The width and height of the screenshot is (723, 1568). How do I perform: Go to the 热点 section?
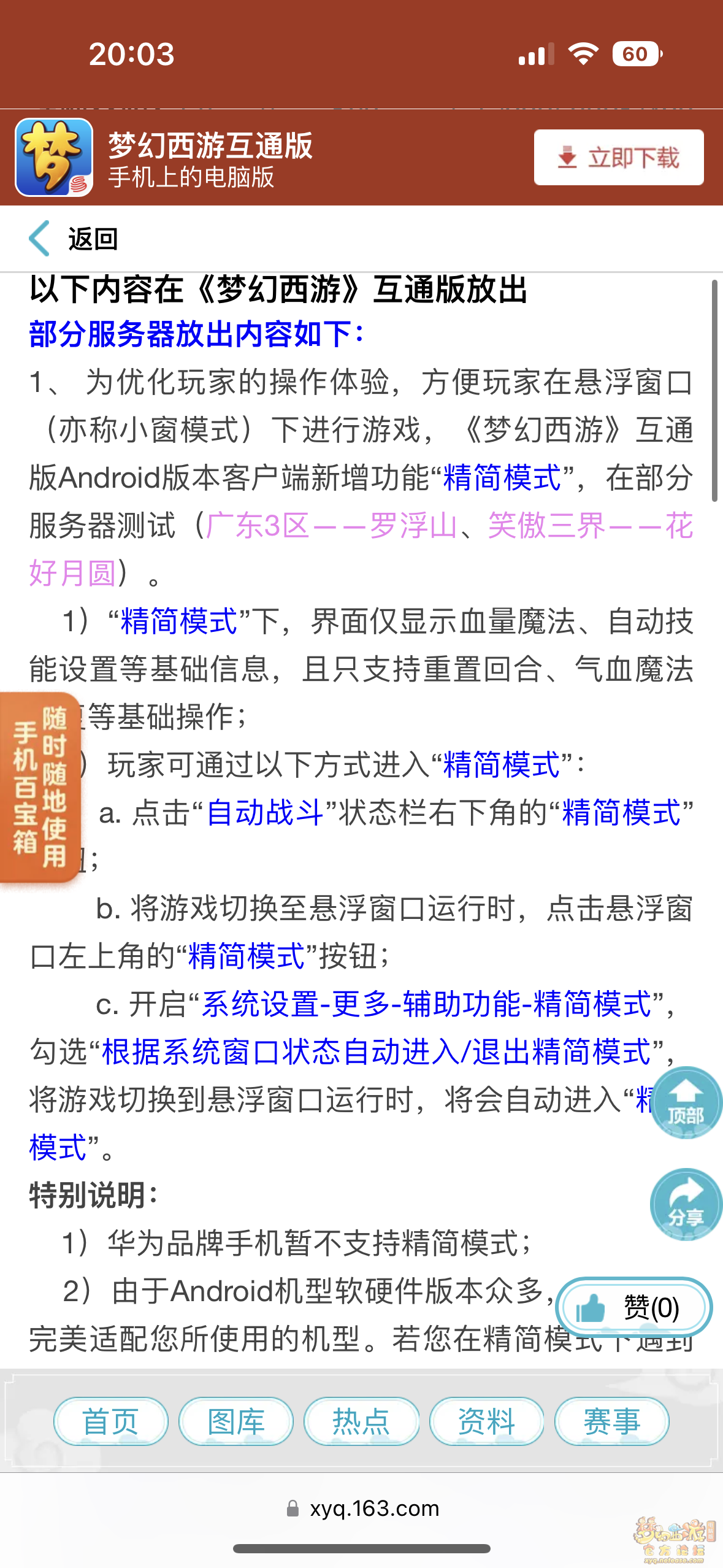[x=361, y=1421]
